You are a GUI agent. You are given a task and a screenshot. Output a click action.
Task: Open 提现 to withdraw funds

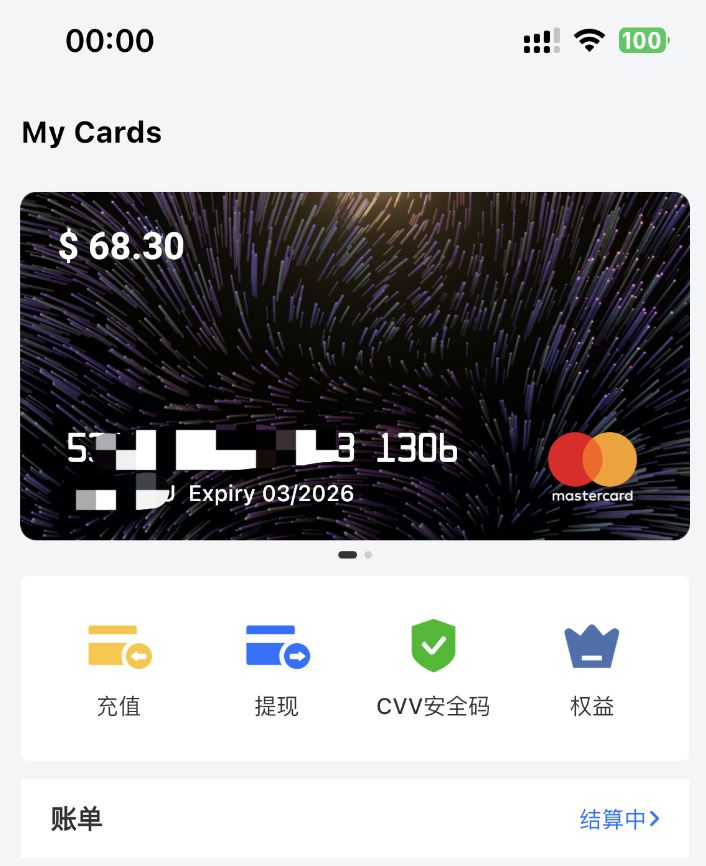point(277,668)
